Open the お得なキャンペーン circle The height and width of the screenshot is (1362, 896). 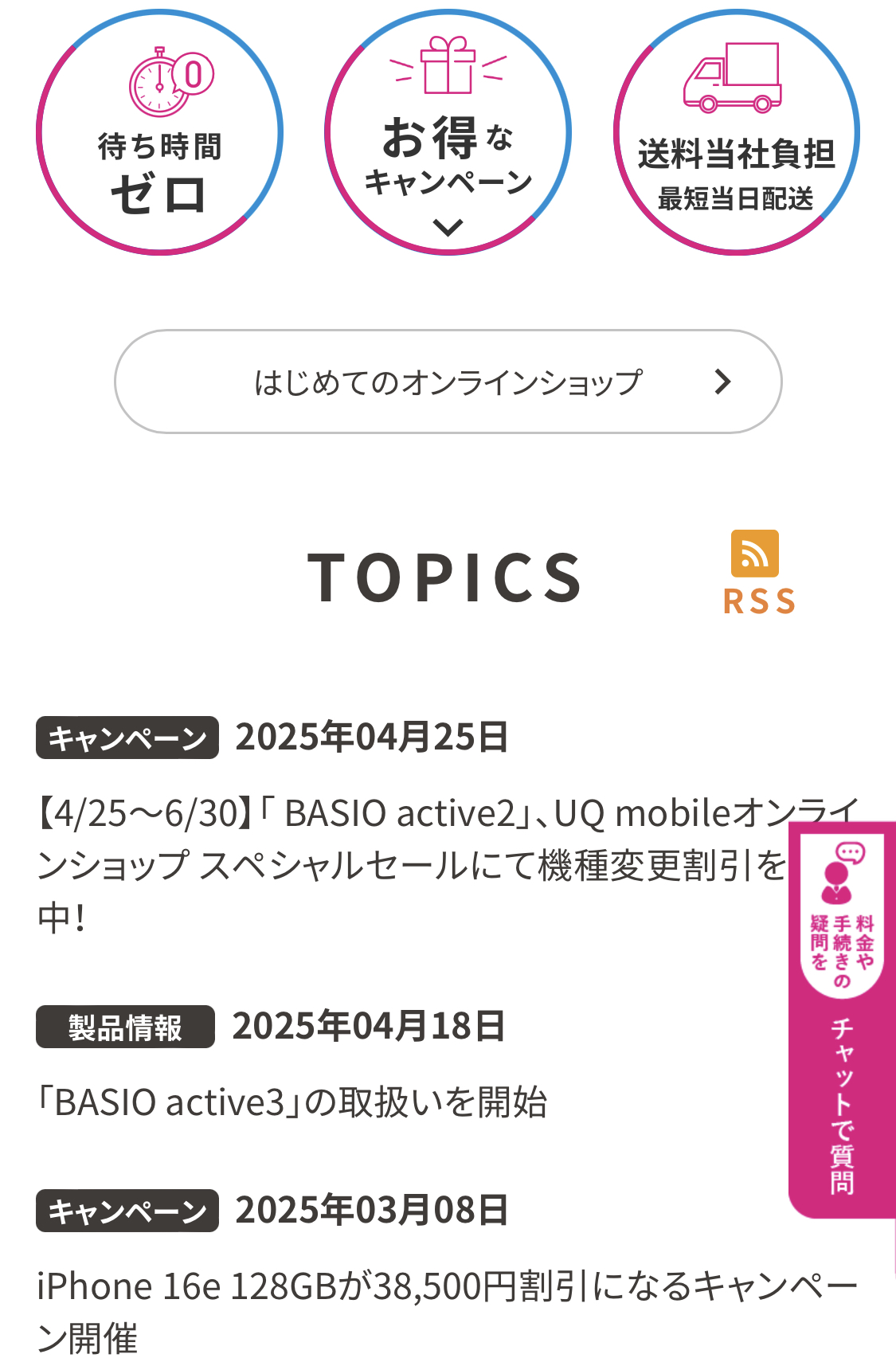[448, 132]
